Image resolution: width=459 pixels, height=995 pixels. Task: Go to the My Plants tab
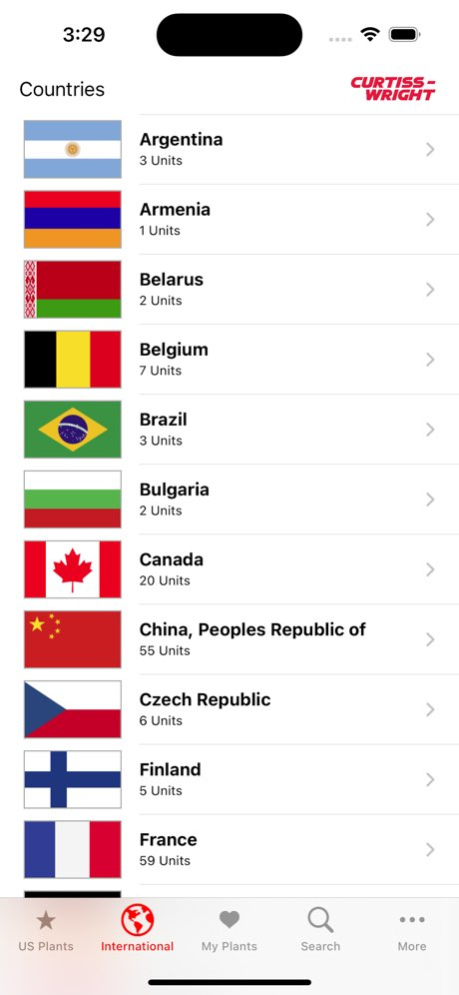229,930
